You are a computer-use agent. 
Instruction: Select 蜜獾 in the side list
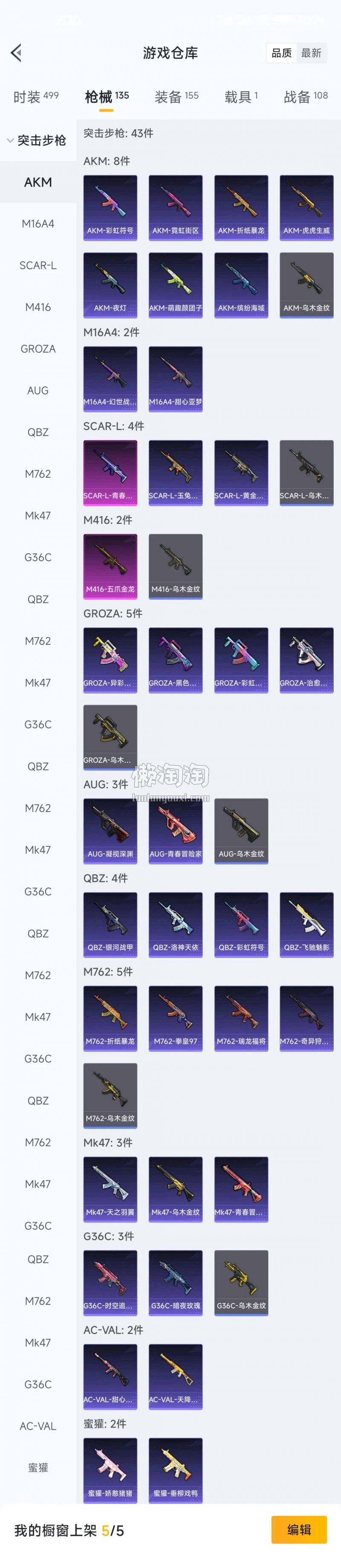38,1468
